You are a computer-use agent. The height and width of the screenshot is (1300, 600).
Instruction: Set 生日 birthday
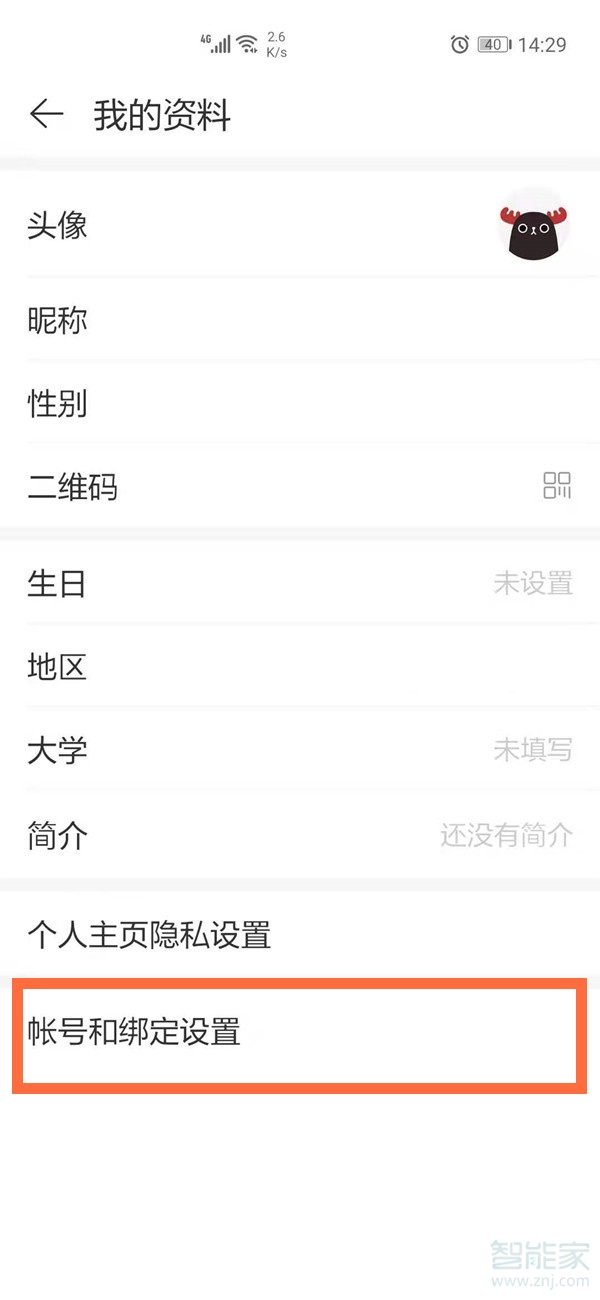coord(300,583)
